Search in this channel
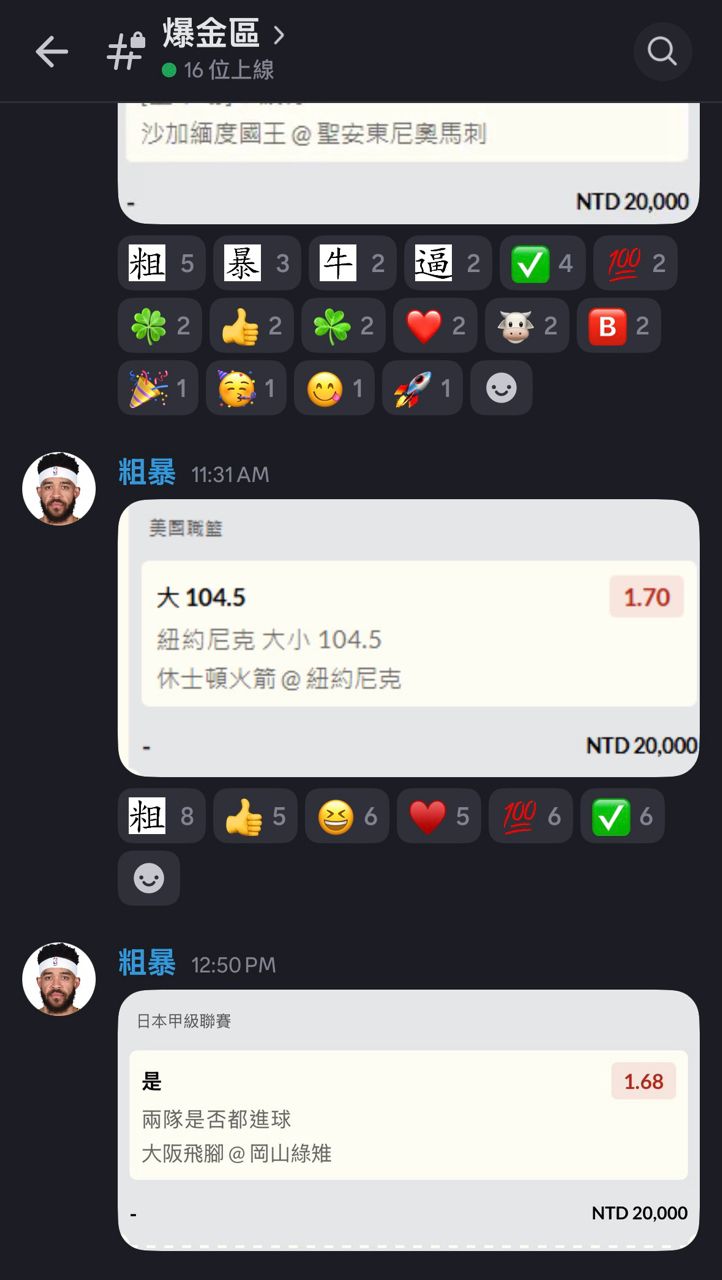The image size is (722, 1280). (x=662, y=51)
